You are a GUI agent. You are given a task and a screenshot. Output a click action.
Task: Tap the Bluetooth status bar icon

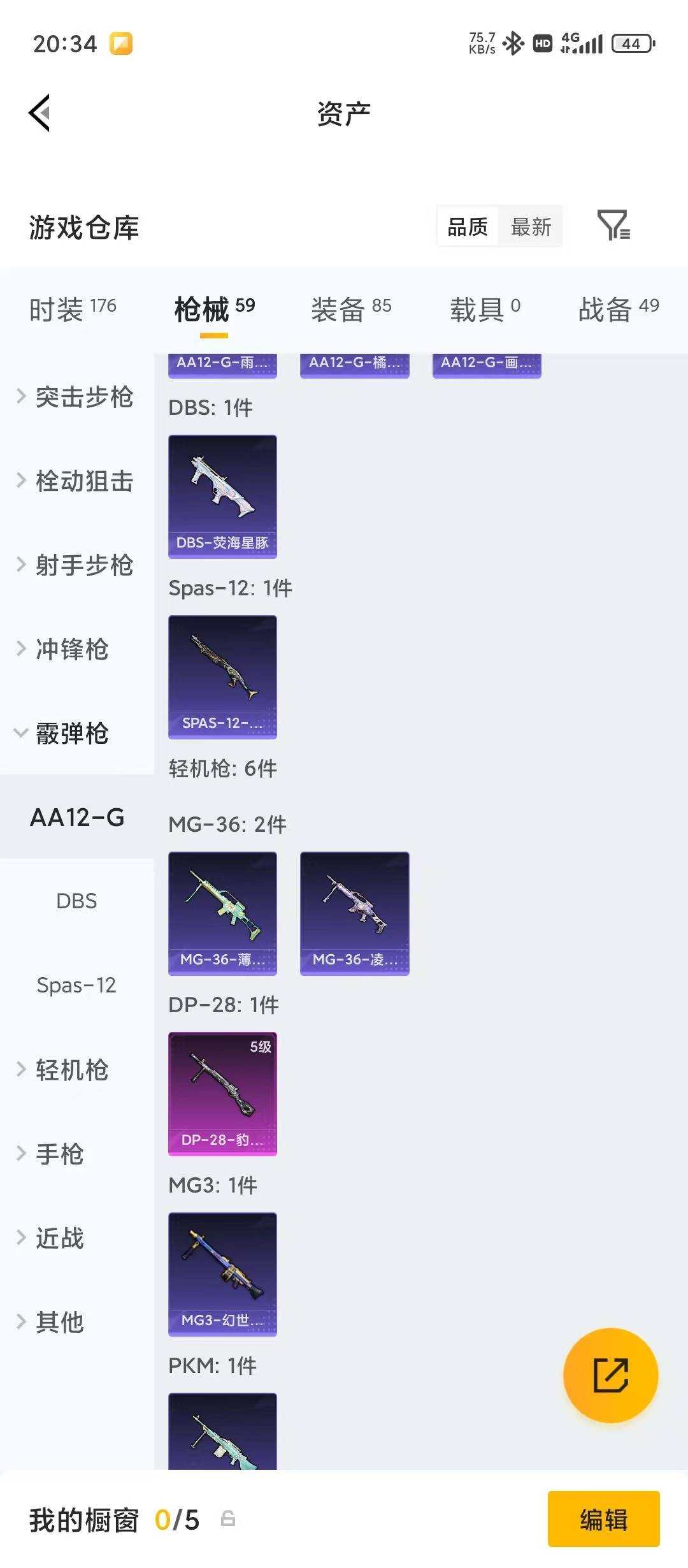click(513, 43)
